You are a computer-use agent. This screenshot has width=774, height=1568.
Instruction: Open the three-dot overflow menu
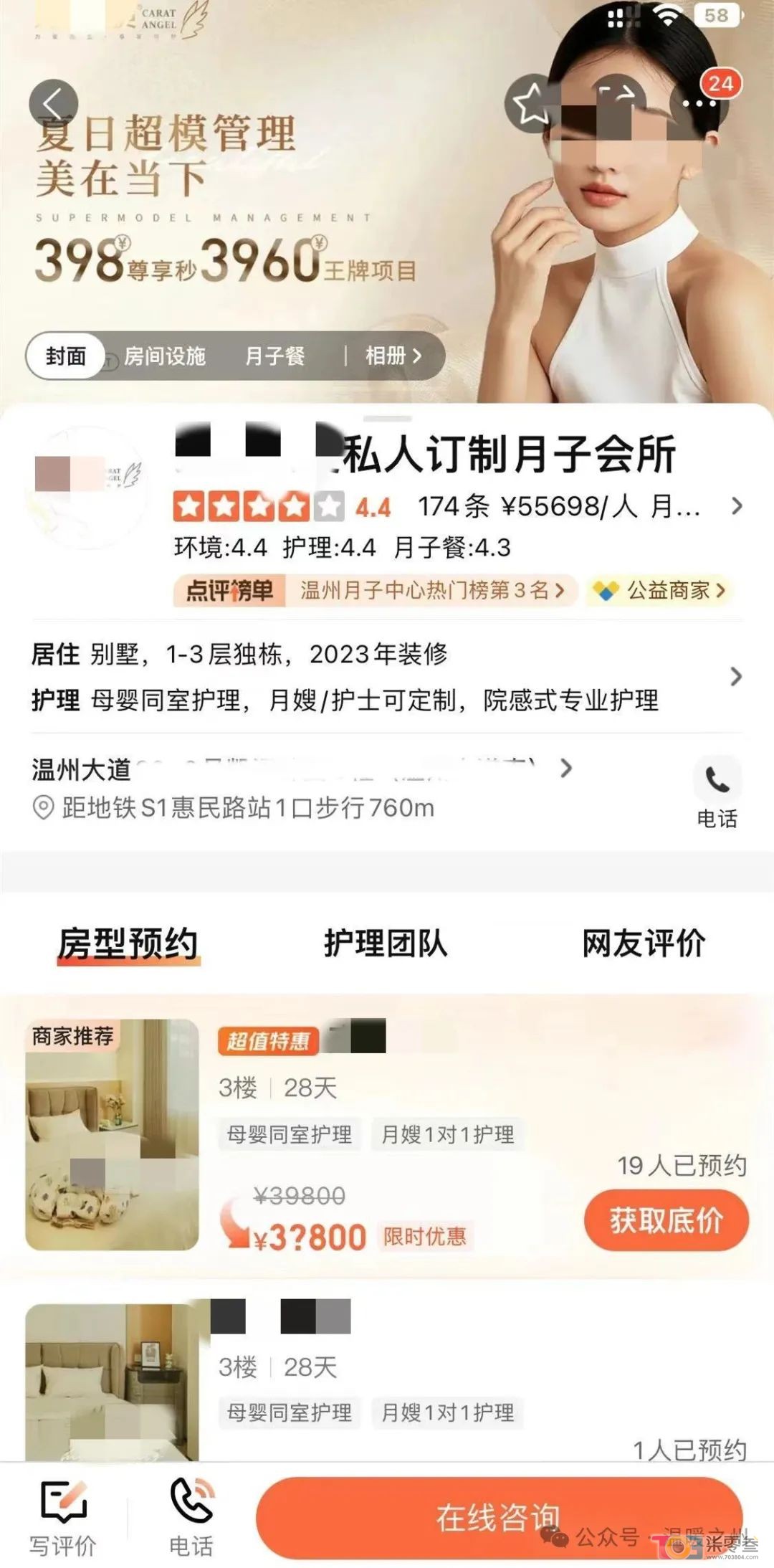click(x=700, y=104)
